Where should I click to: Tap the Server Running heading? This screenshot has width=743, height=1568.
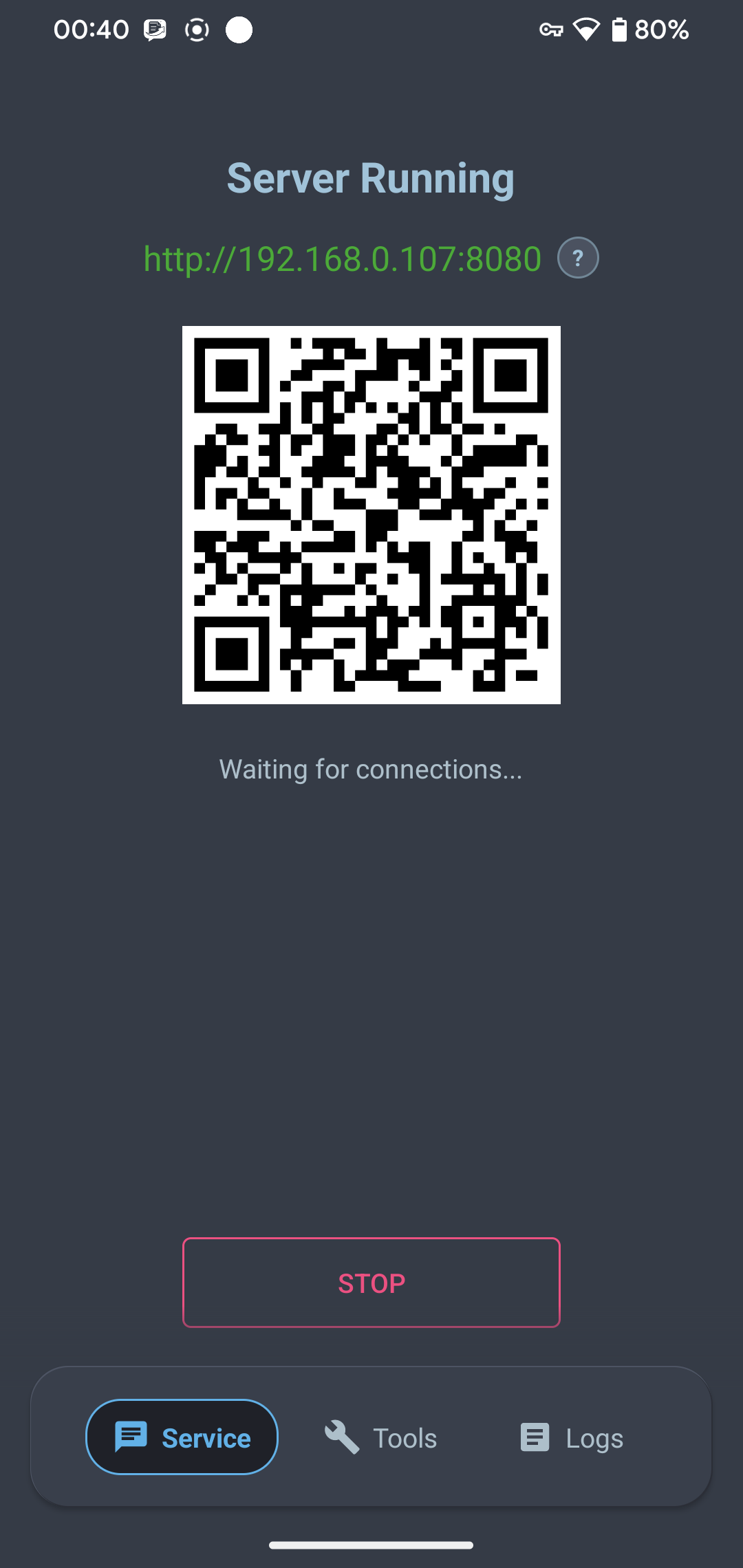(x=371, y=177)
